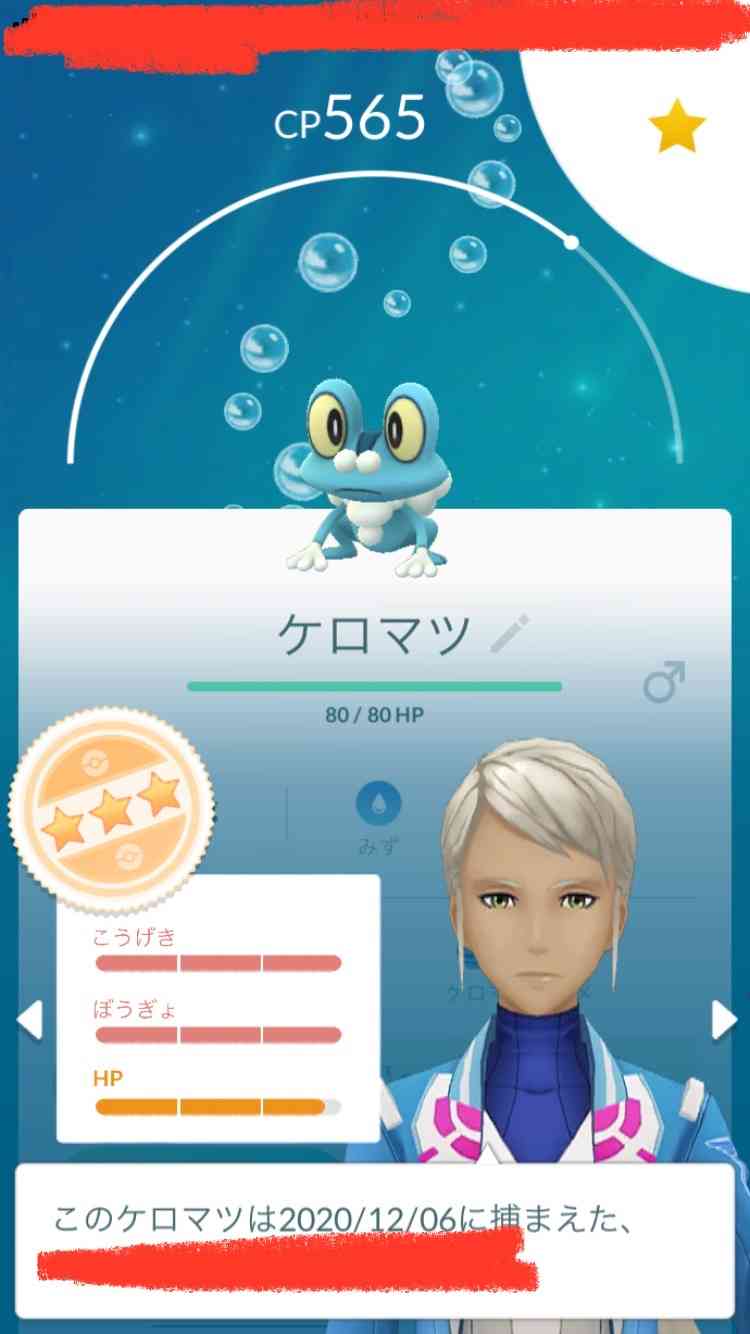Tap the appraisal speech bubble to continue
Screen dimensions: 750x1334
point(376,1240)
